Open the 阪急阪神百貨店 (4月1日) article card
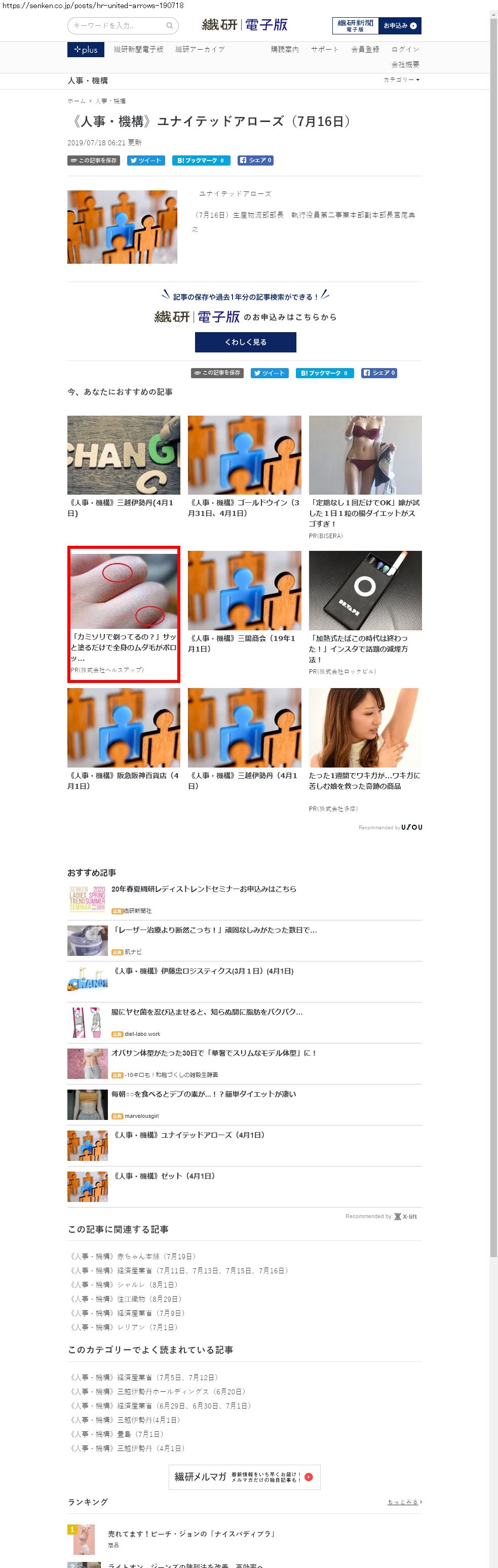The image size is (498, 1568). point(124,739)
